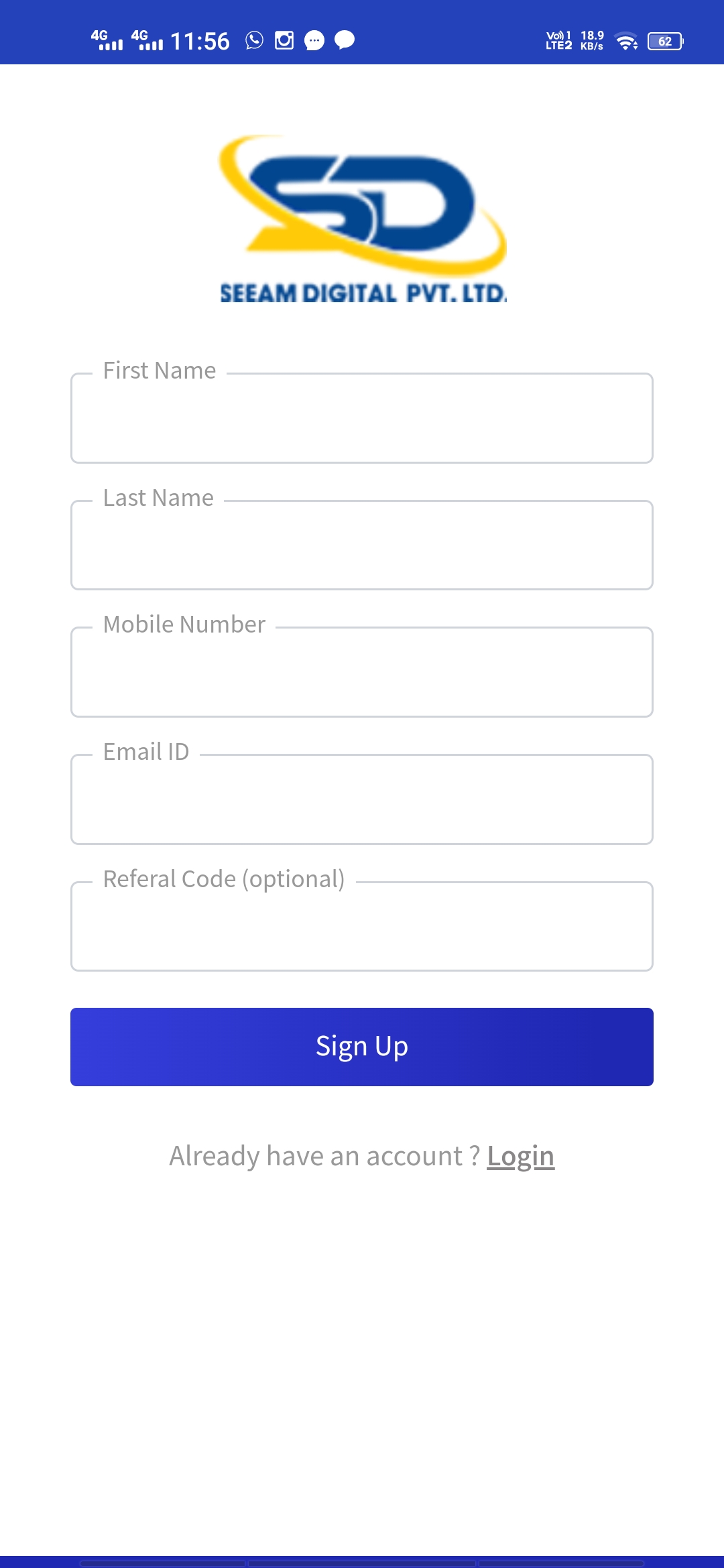Viewport: 724px width, 1568px height.
Task: Focus the Last Name input
Action: (362, 545)
